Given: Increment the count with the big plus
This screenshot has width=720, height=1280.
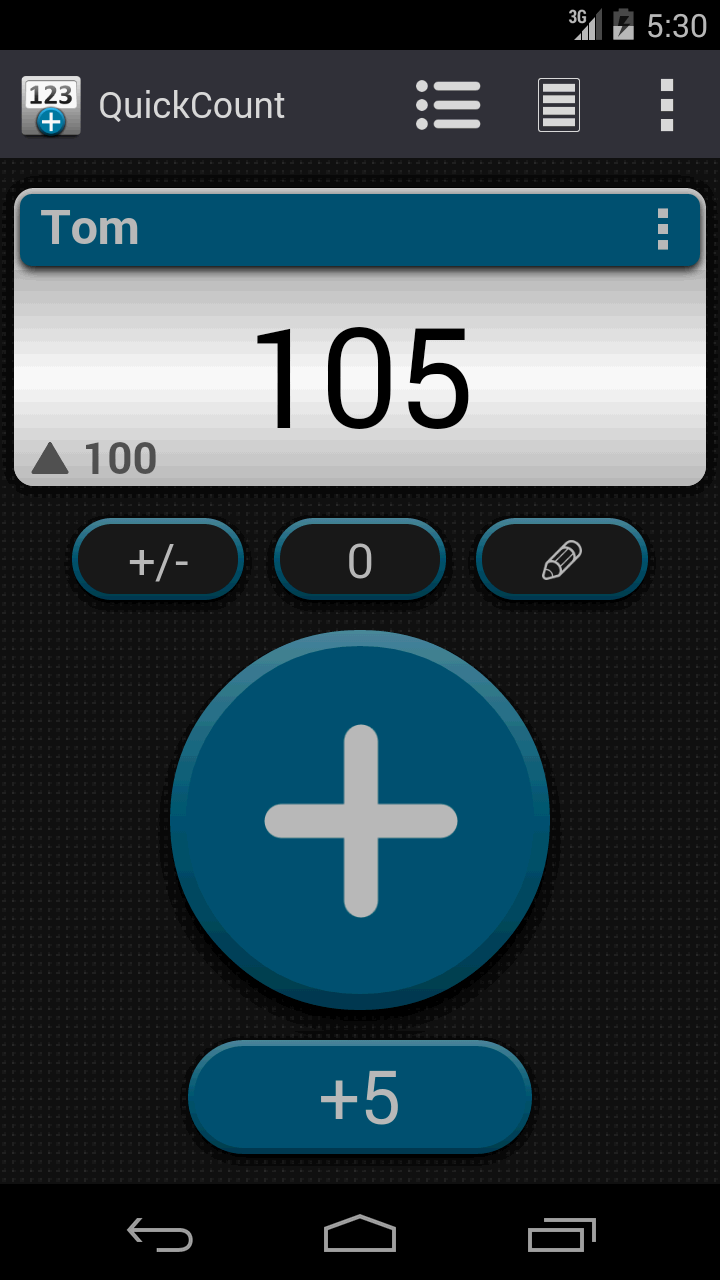Looking at the screenshot, I should pos(360,820).
